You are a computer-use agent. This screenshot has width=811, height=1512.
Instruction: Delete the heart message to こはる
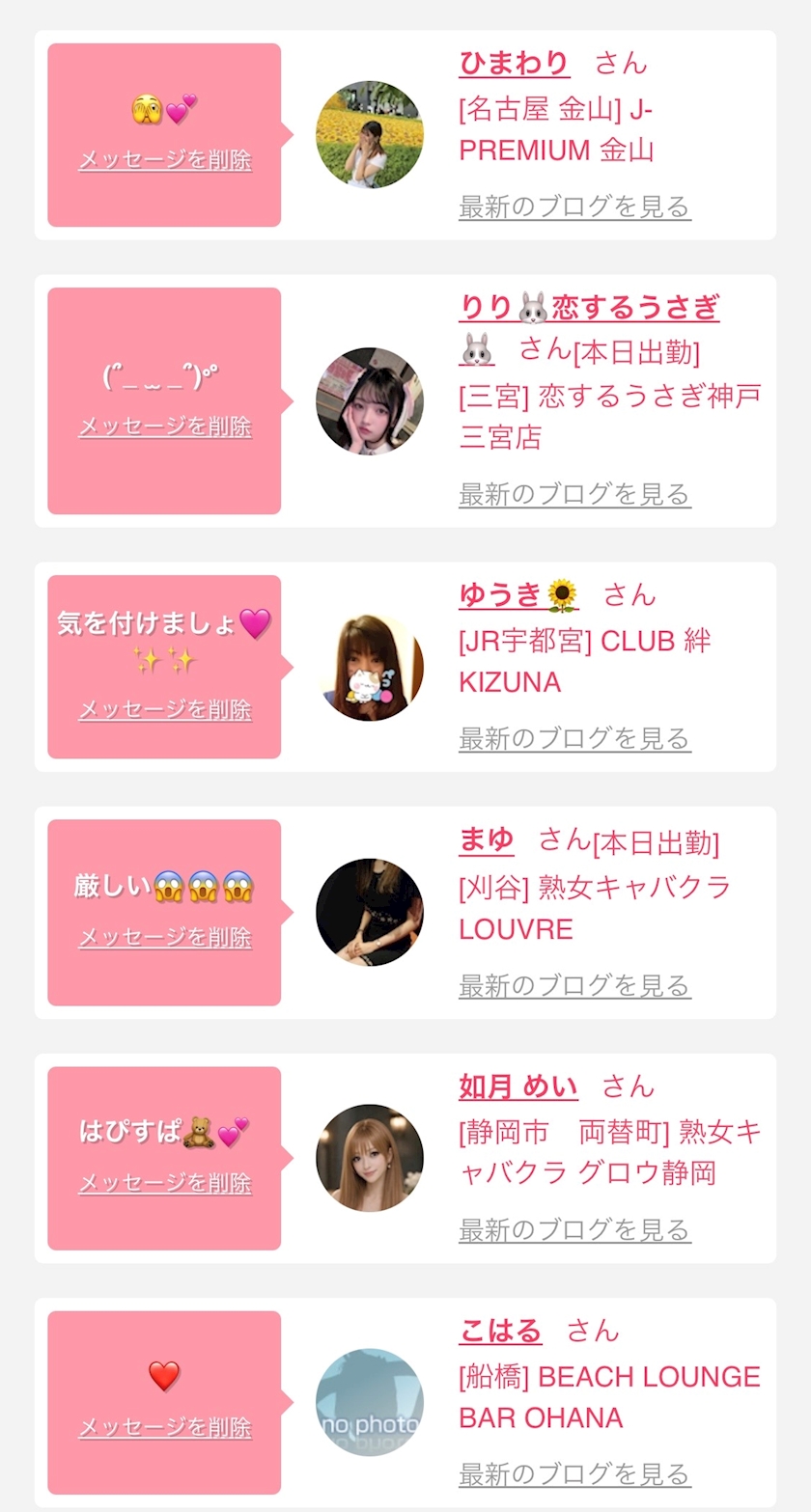pos(165,1427)
